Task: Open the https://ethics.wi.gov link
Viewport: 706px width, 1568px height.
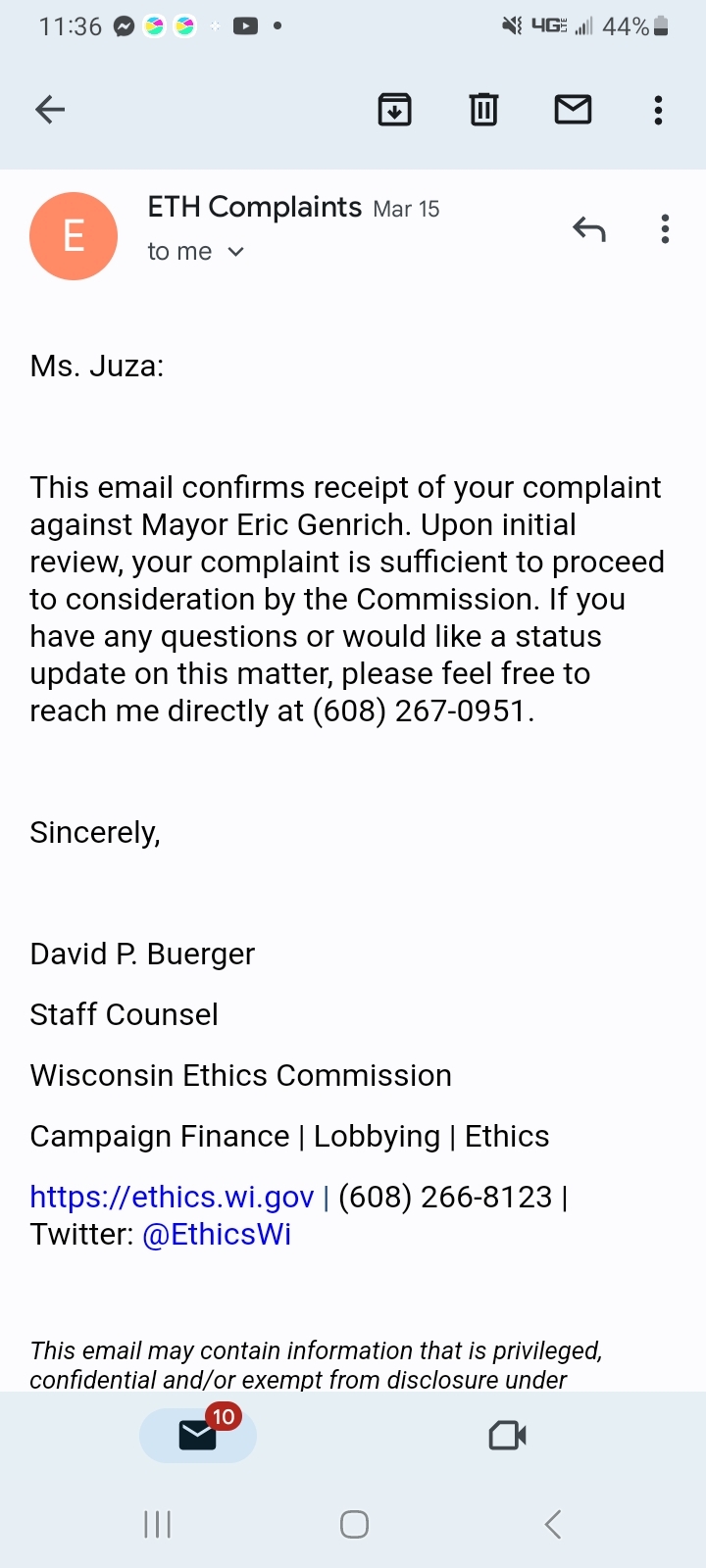Action: pos(172,1197)
